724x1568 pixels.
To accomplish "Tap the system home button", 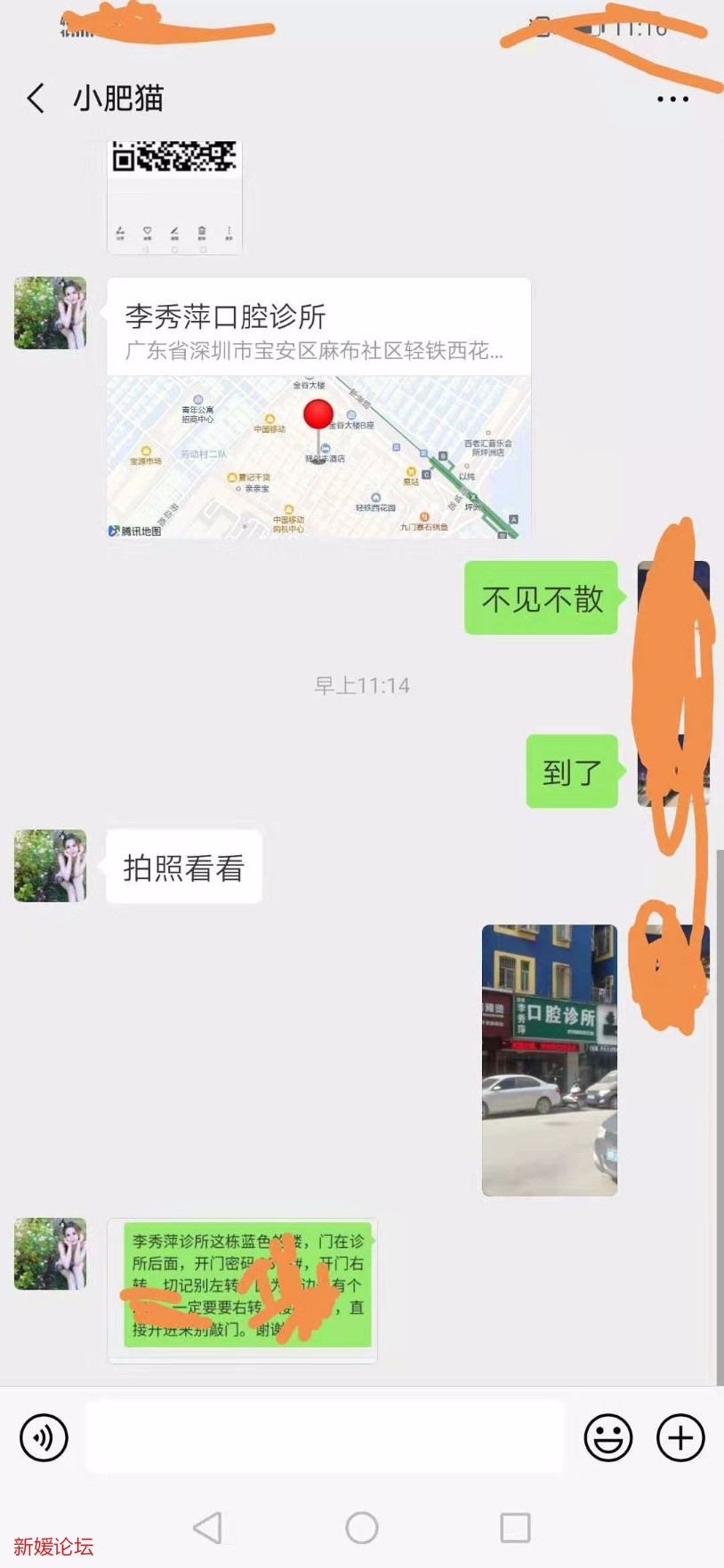I will (362, 1528).
